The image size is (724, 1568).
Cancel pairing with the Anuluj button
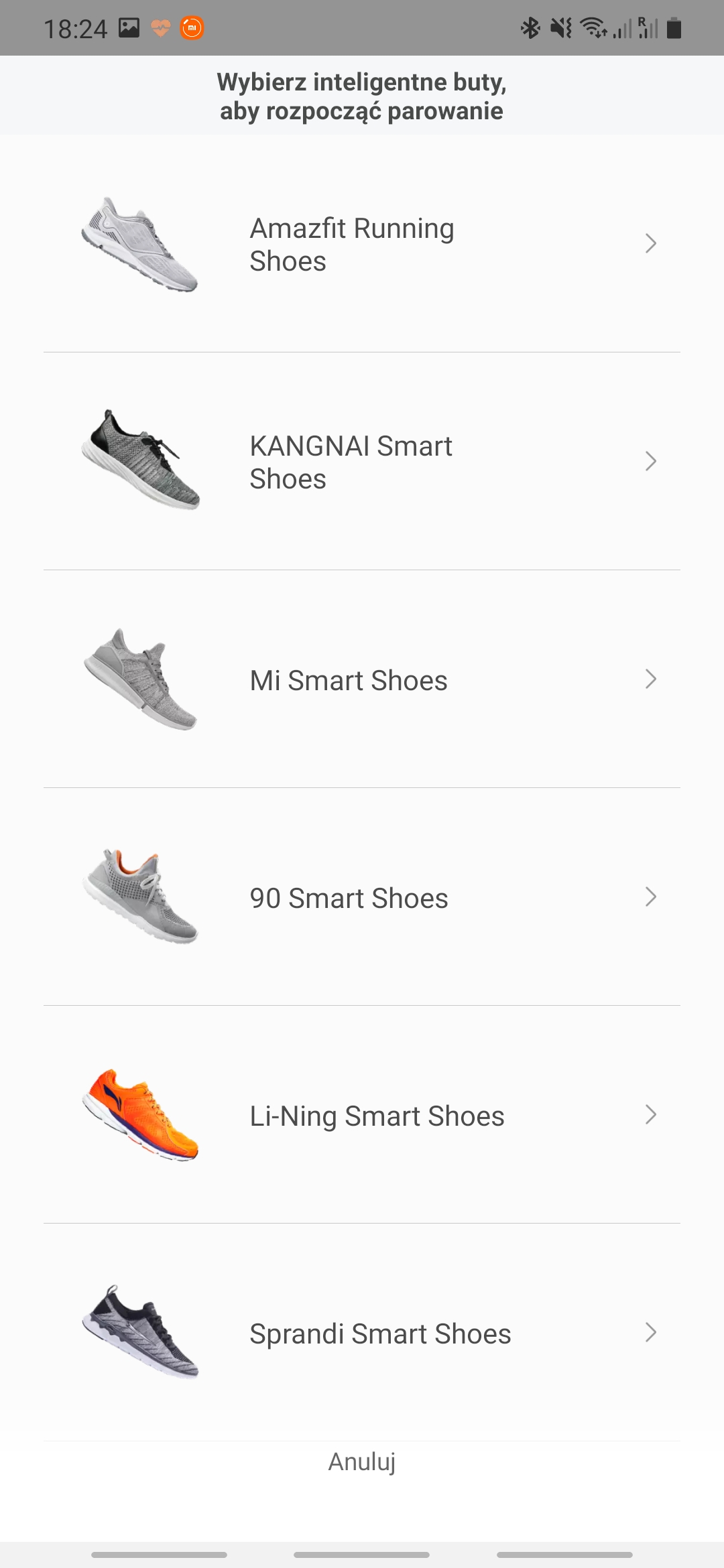click(x=362, y=1461)
